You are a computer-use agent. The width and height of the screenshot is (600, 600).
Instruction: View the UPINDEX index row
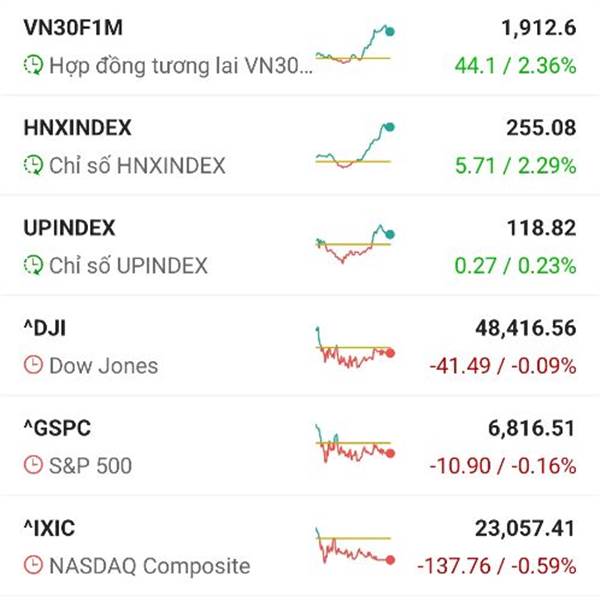(x=300, y=246)
